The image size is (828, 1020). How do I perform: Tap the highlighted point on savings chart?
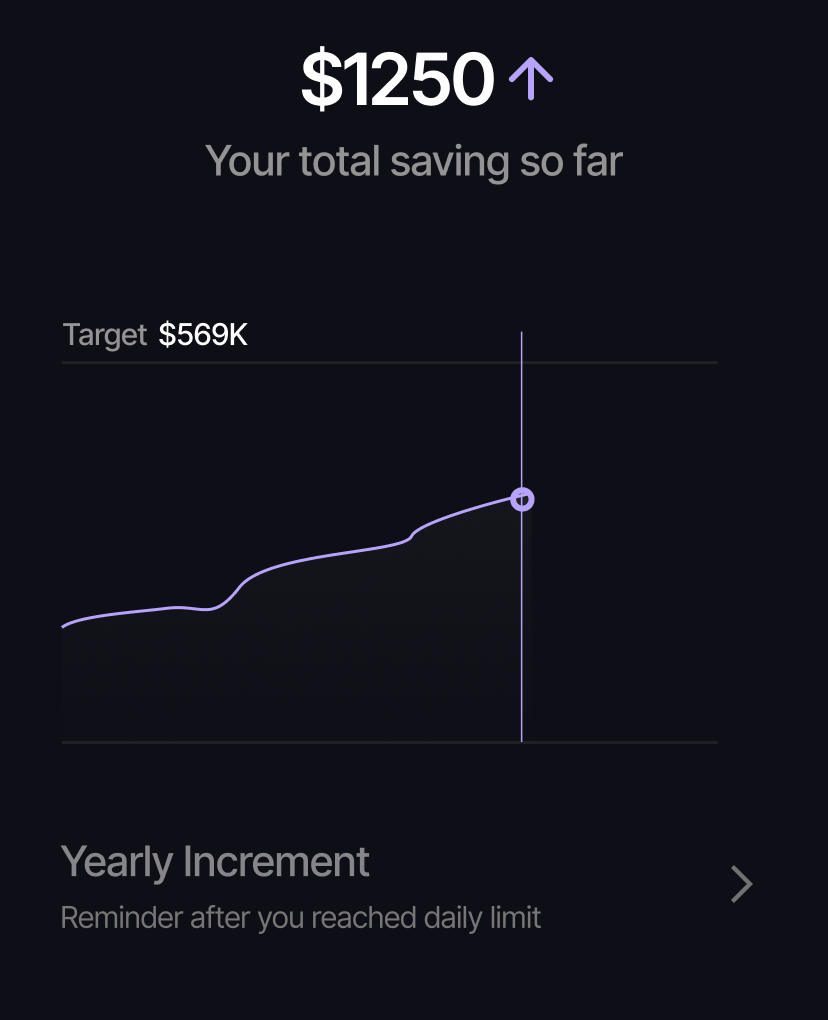(522, 499)
